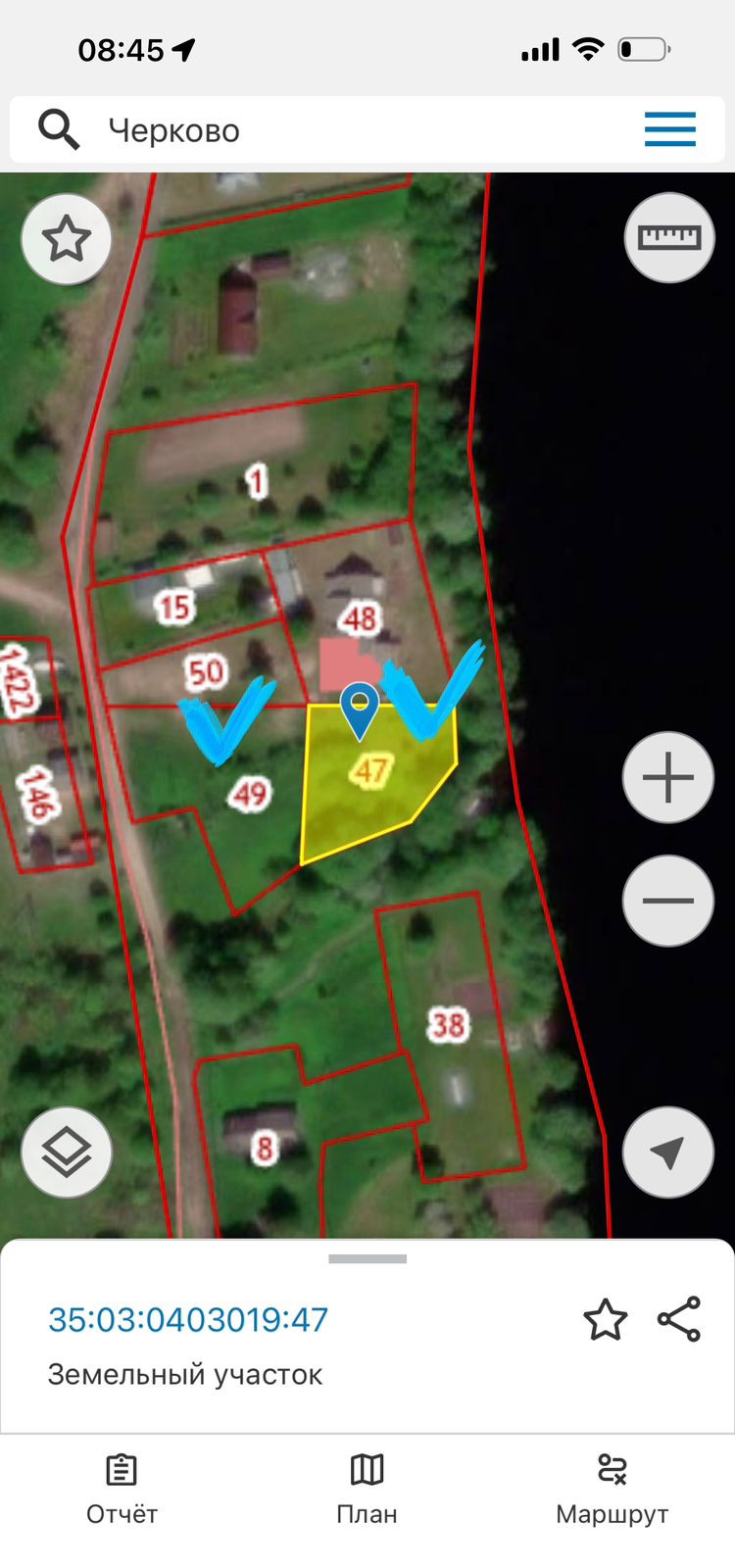The image size is (735, 1568).
Task: Open favorites star button on map
Action: 67,239
